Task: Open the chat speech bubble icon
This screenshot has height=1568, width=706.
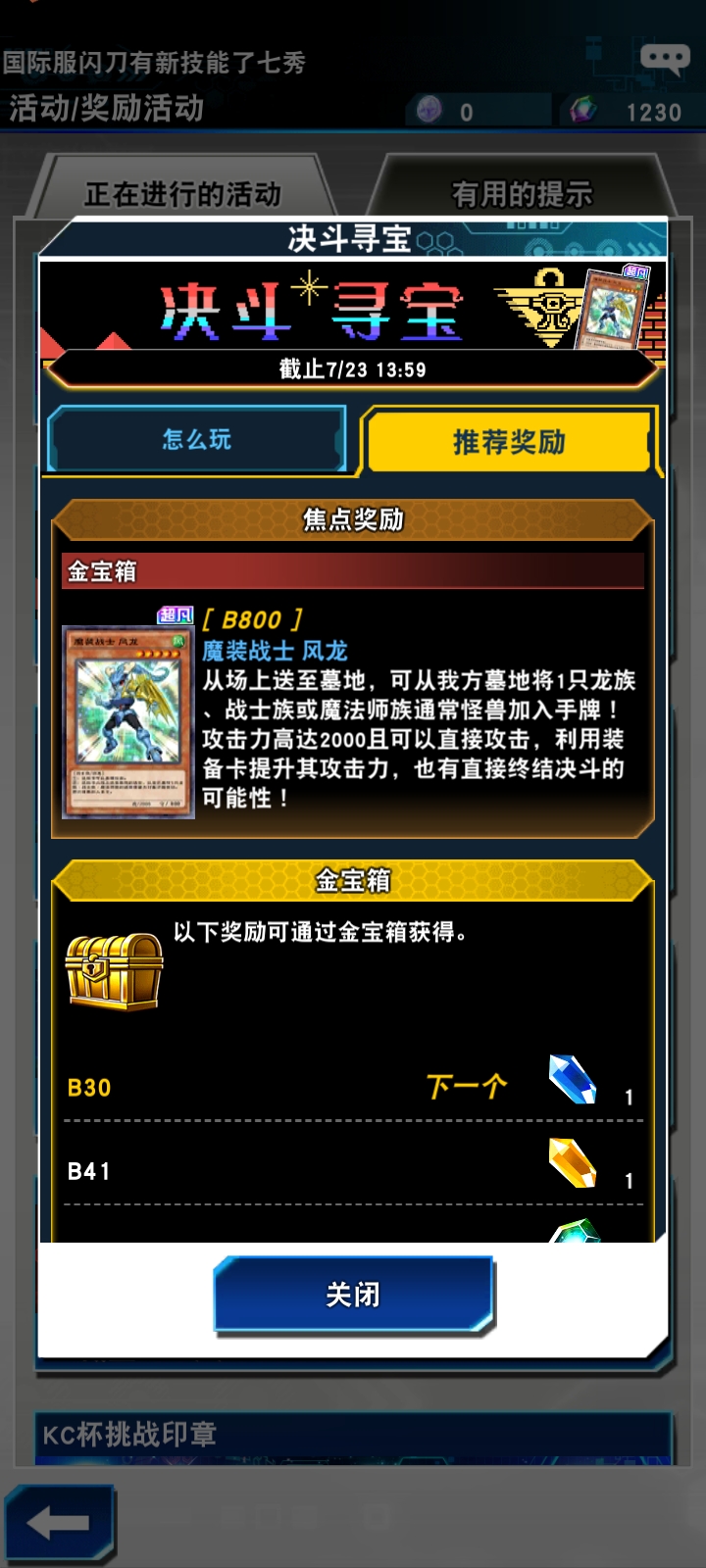Action: pyautogui.click(x=664, y=60)
